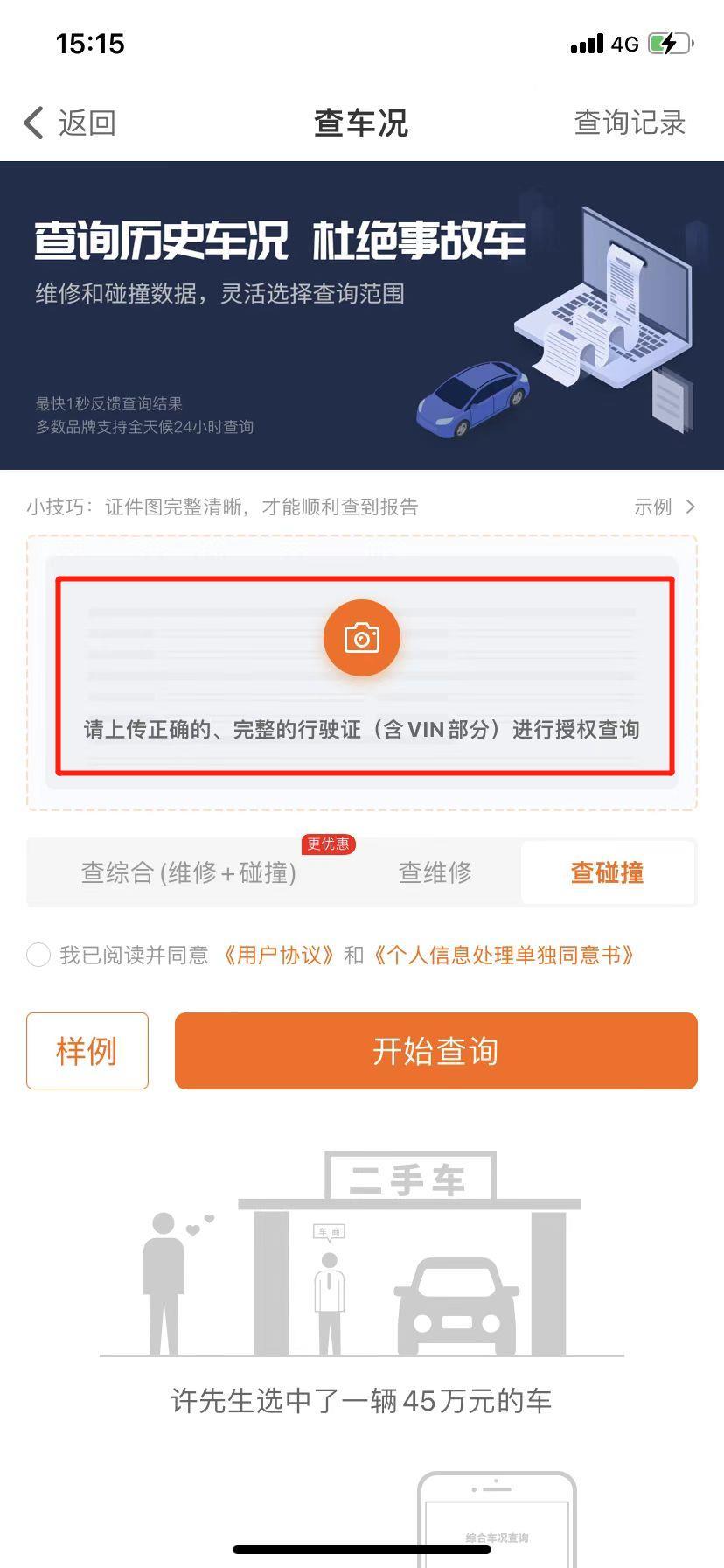Switch to 查维修 tab
The height and width of the screenshot is (1568, 724).
[x=435, y=872]
